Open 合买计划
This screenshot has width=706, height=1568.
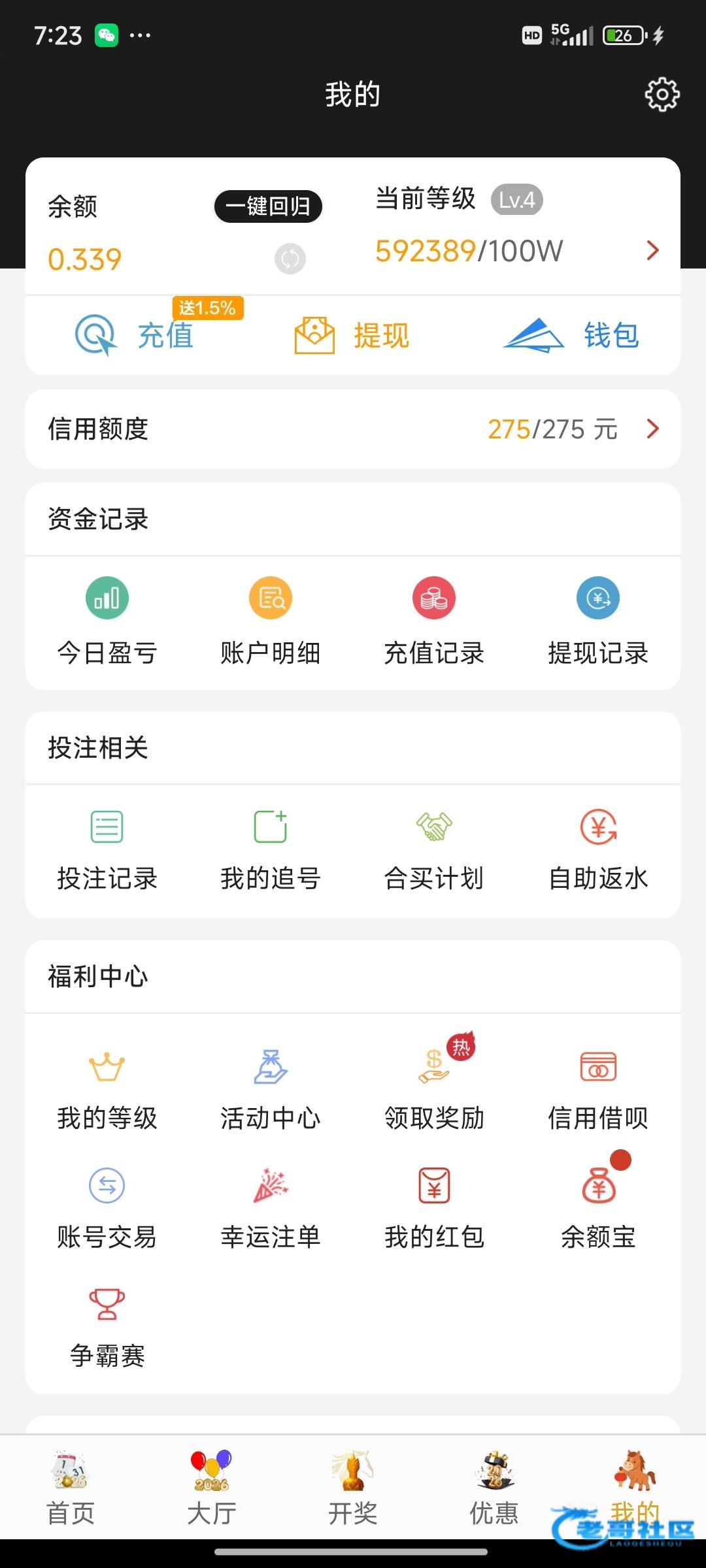(x=434, y=851)
